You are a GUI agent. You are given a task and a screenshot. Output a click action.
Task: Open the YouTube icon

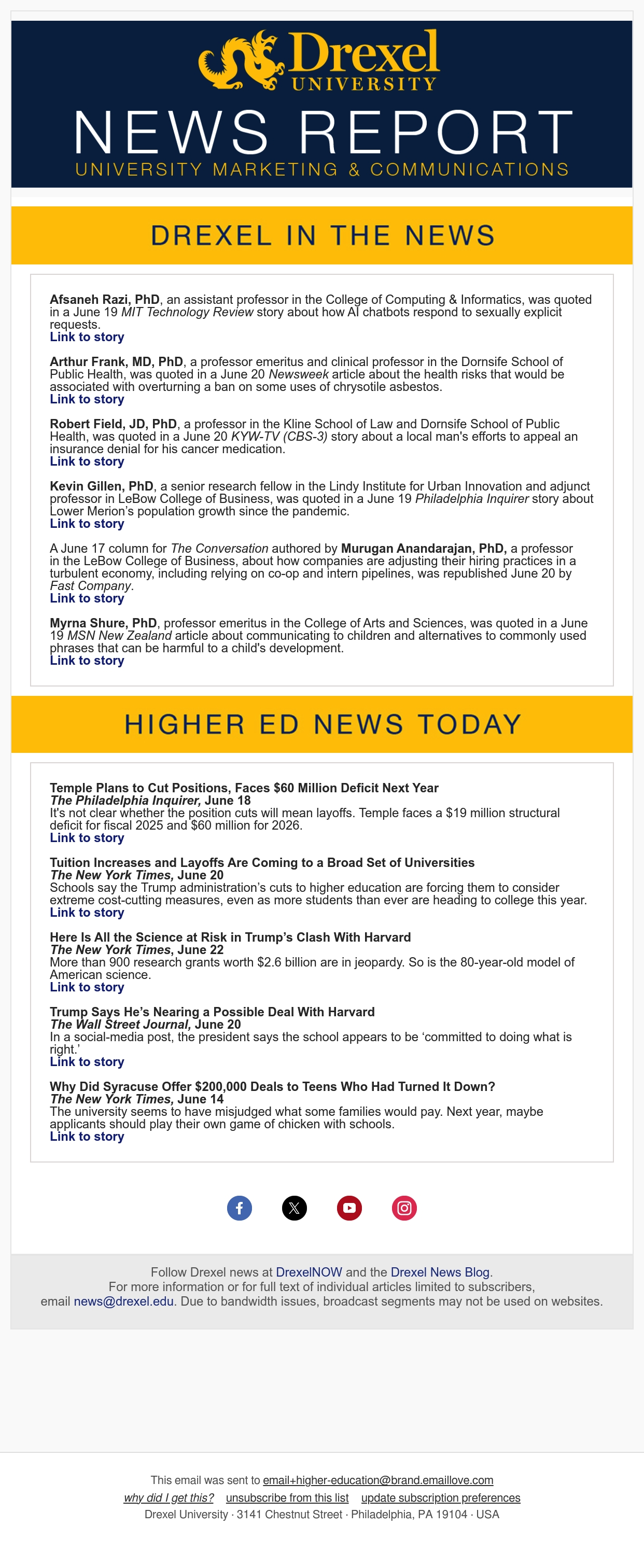(349, 1208)
